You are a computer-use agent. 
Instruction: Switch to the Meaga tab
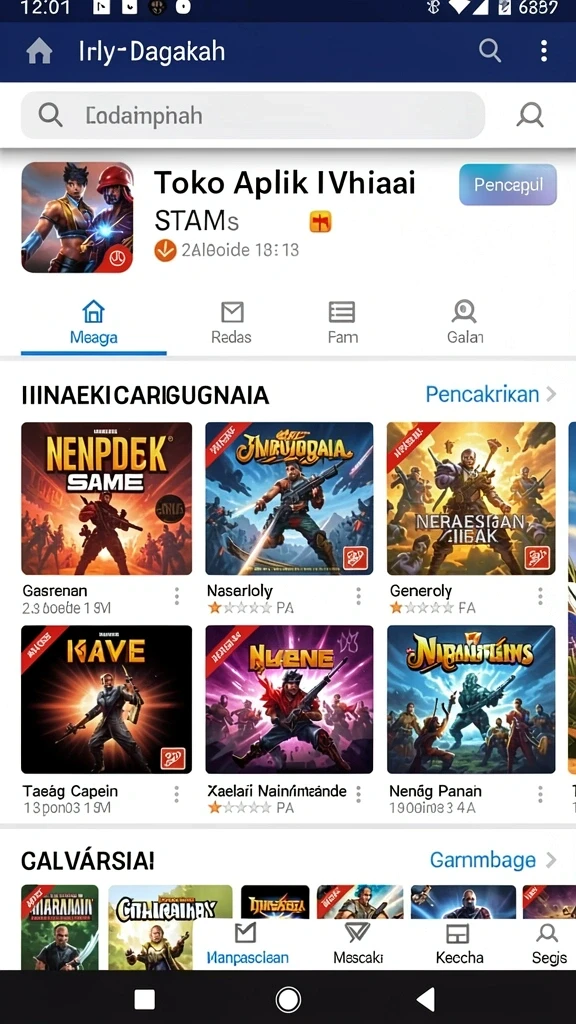tap(93, 323)
